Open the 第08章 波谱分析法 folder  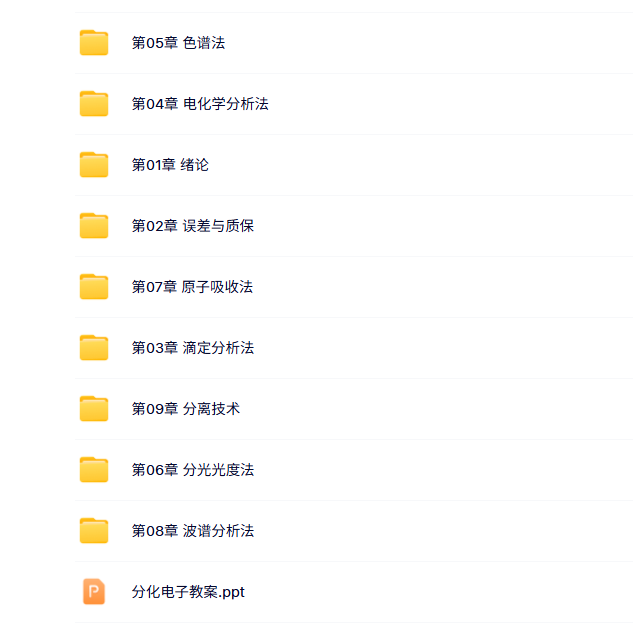click(193, 531)
